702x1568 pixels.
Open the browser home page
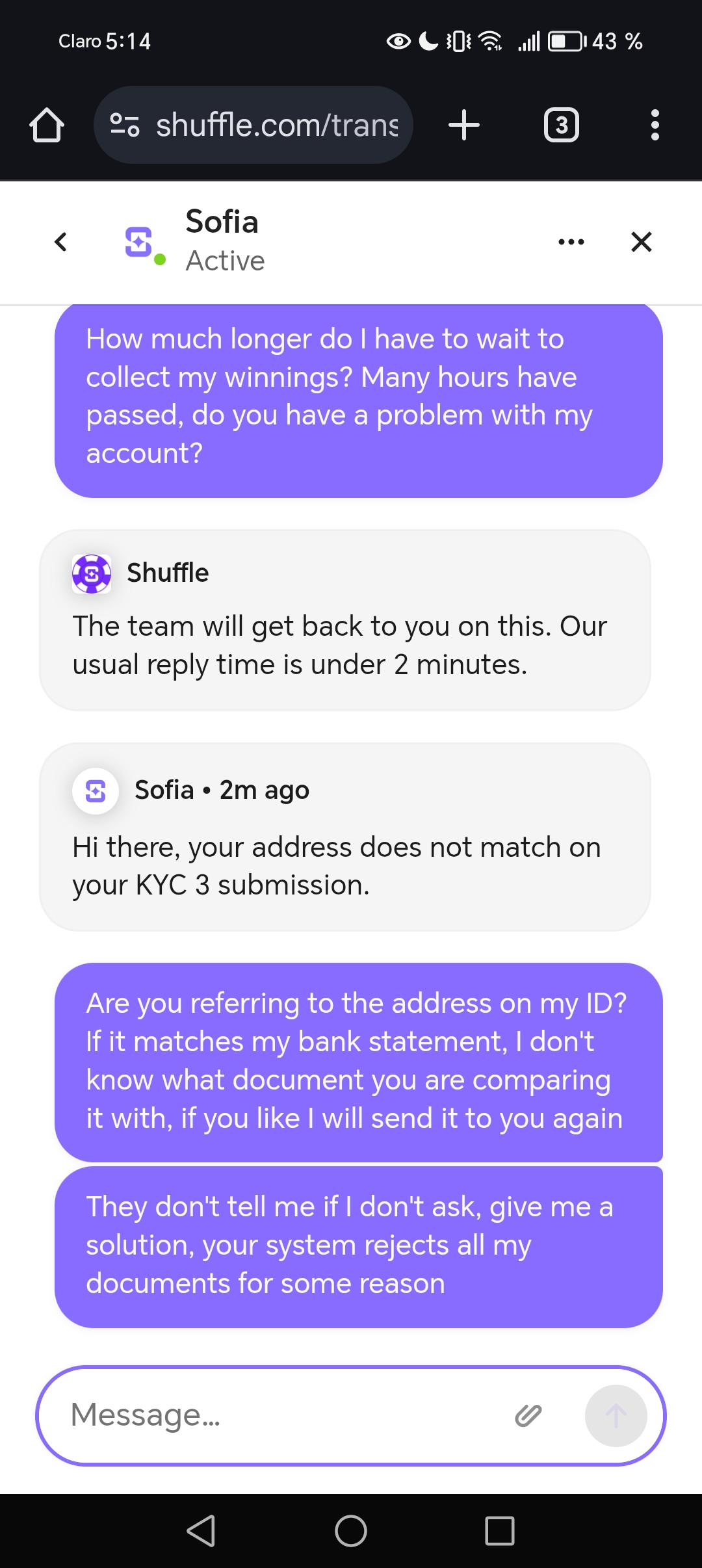tap(47, 125)
